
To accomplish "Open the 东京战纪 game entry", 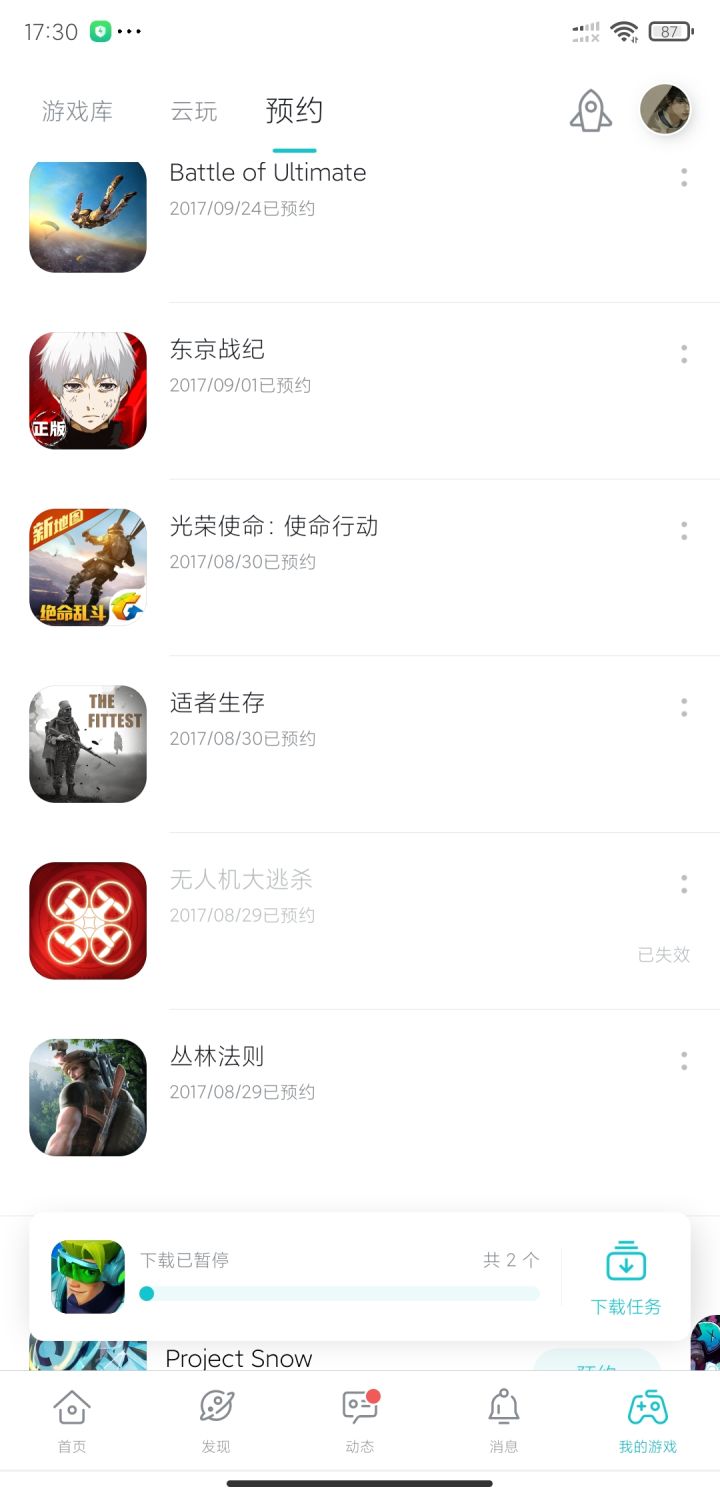I will point(217,350).
